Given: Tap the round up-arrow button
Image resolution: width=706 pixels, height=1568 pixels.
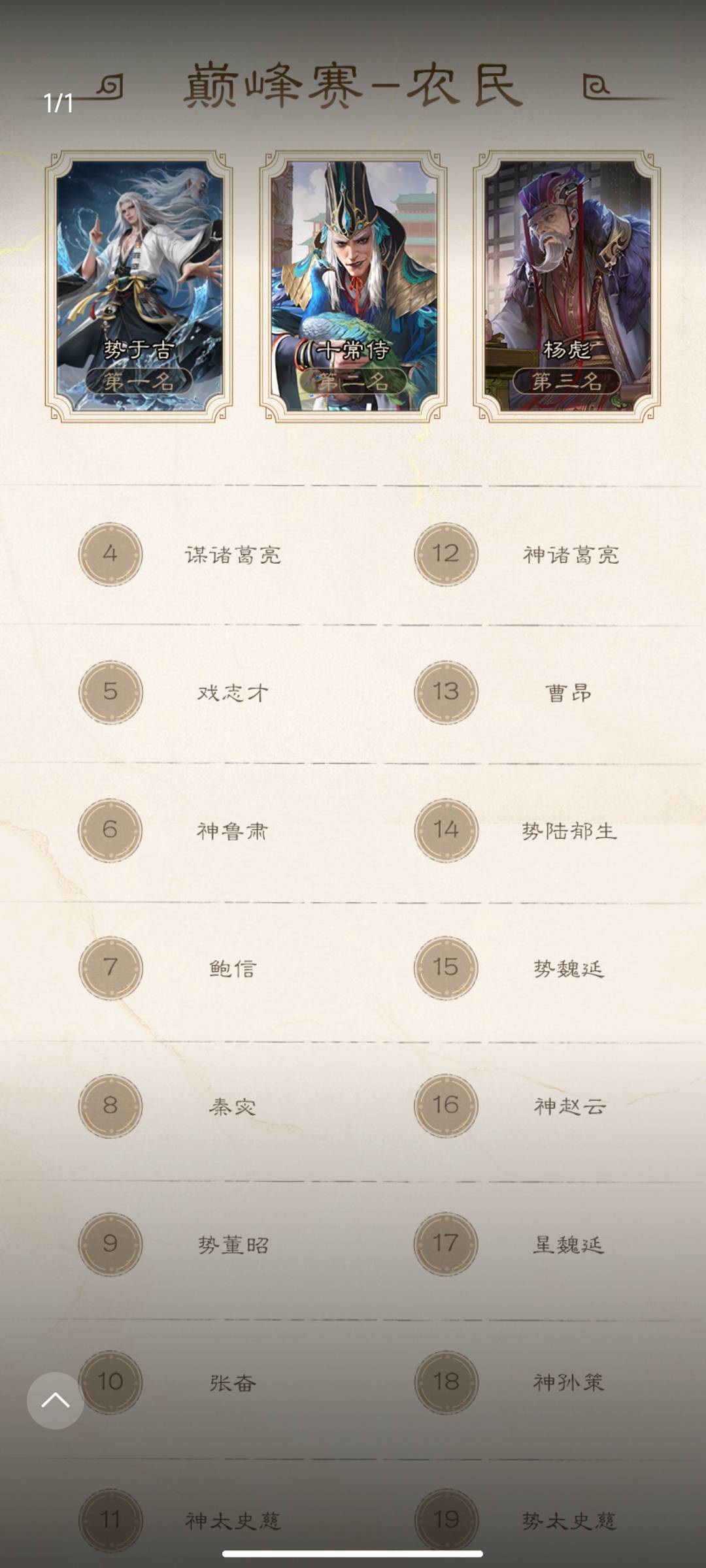Looking at the screenshot, I should (56, 1400).
